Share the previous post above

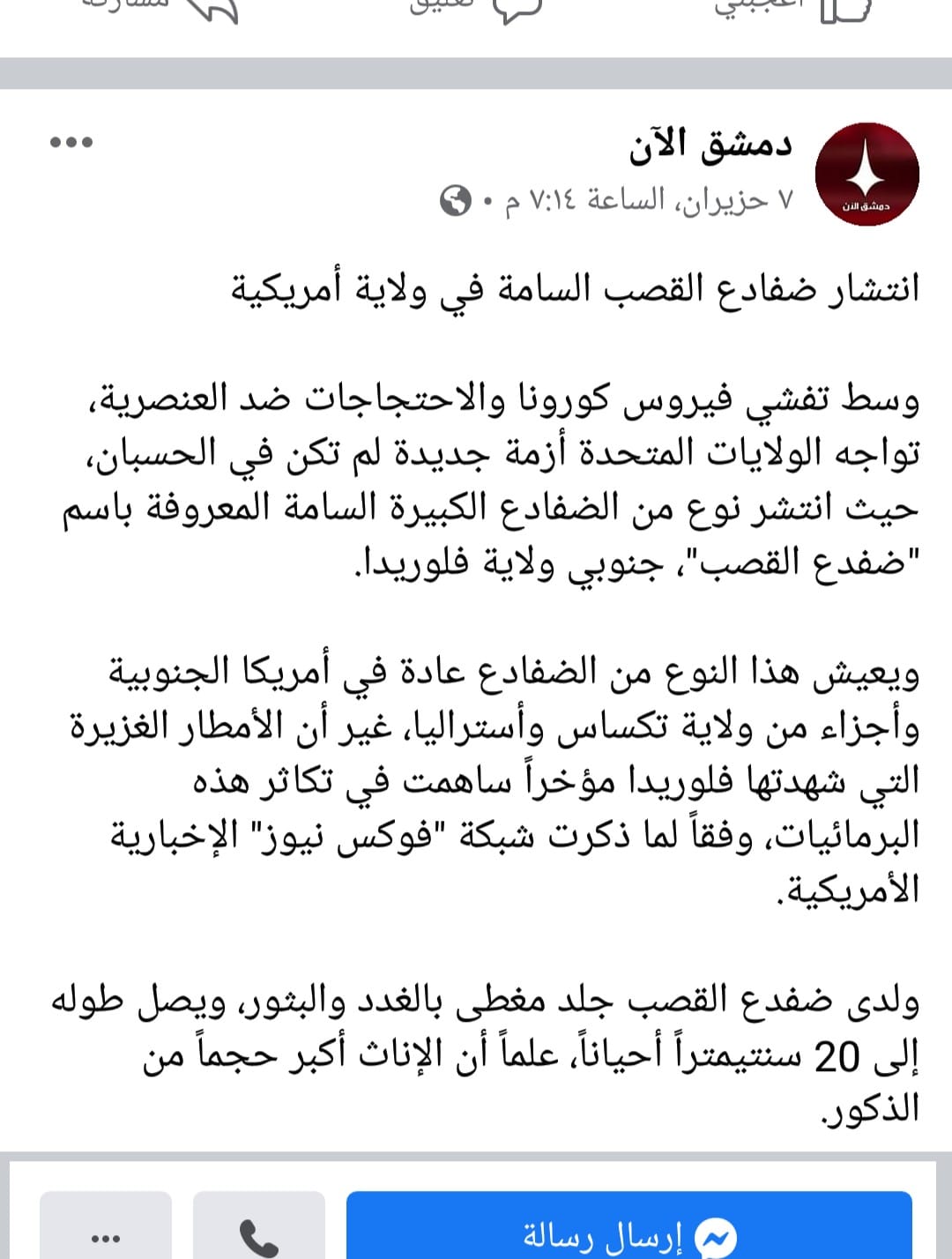point(159,9)
